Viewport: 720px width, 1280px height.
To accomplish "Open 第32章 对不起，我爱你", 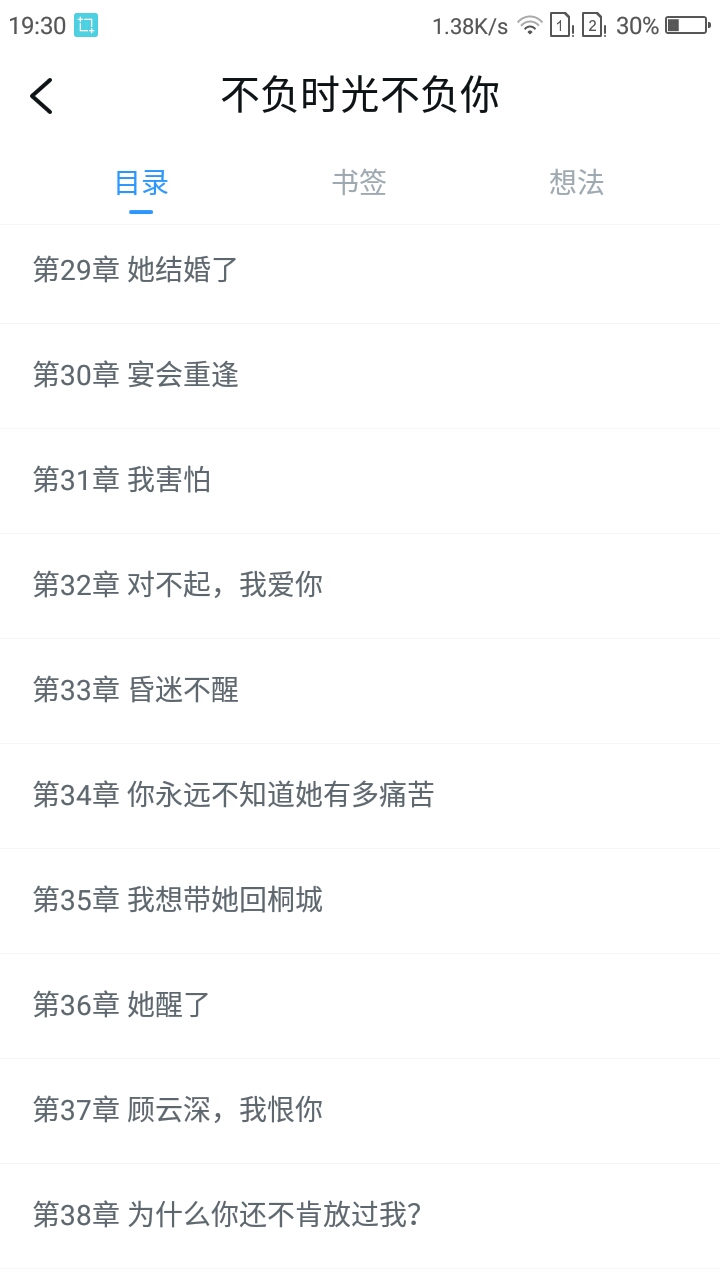I will [360, 586].
